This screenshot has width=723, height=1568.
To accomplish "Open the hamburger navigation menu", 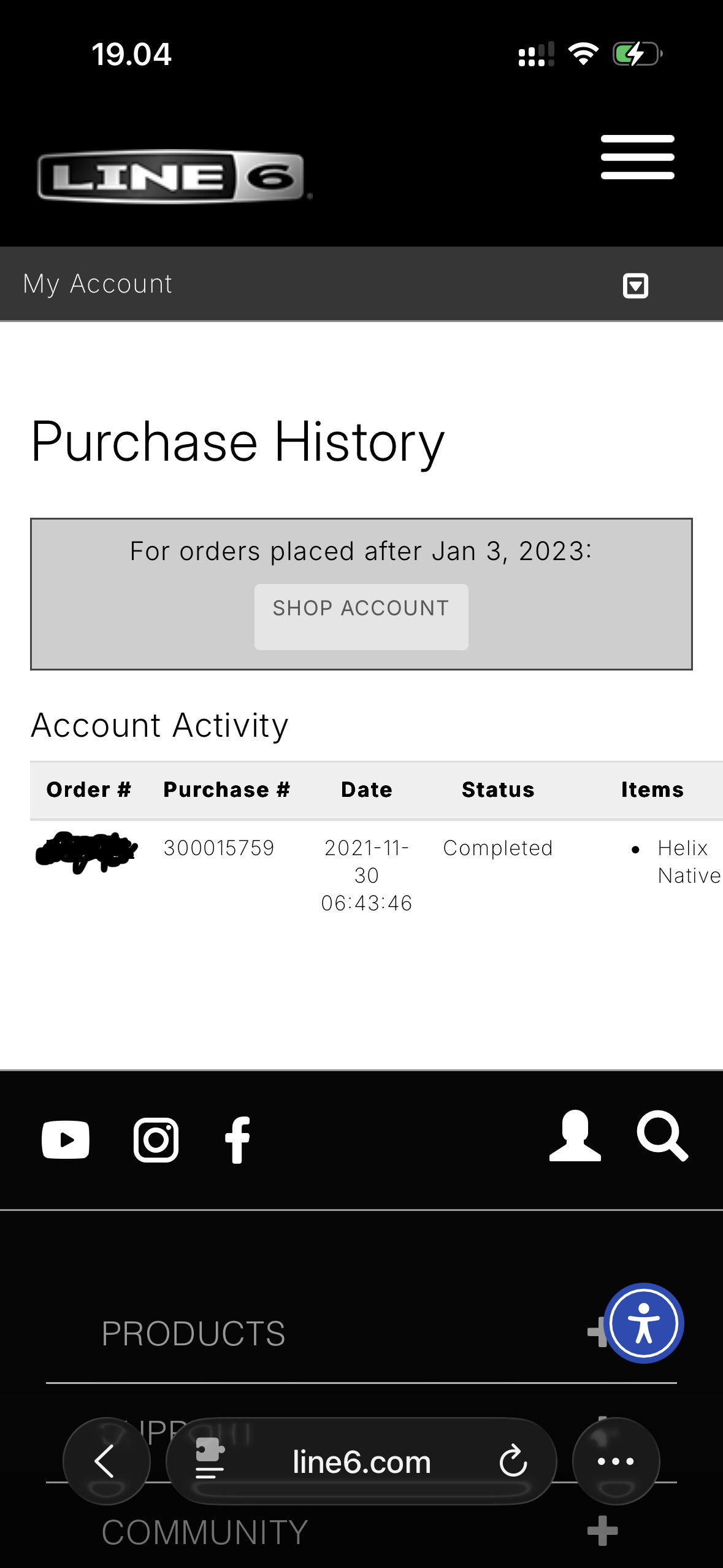I will click(x=637, y=157).
